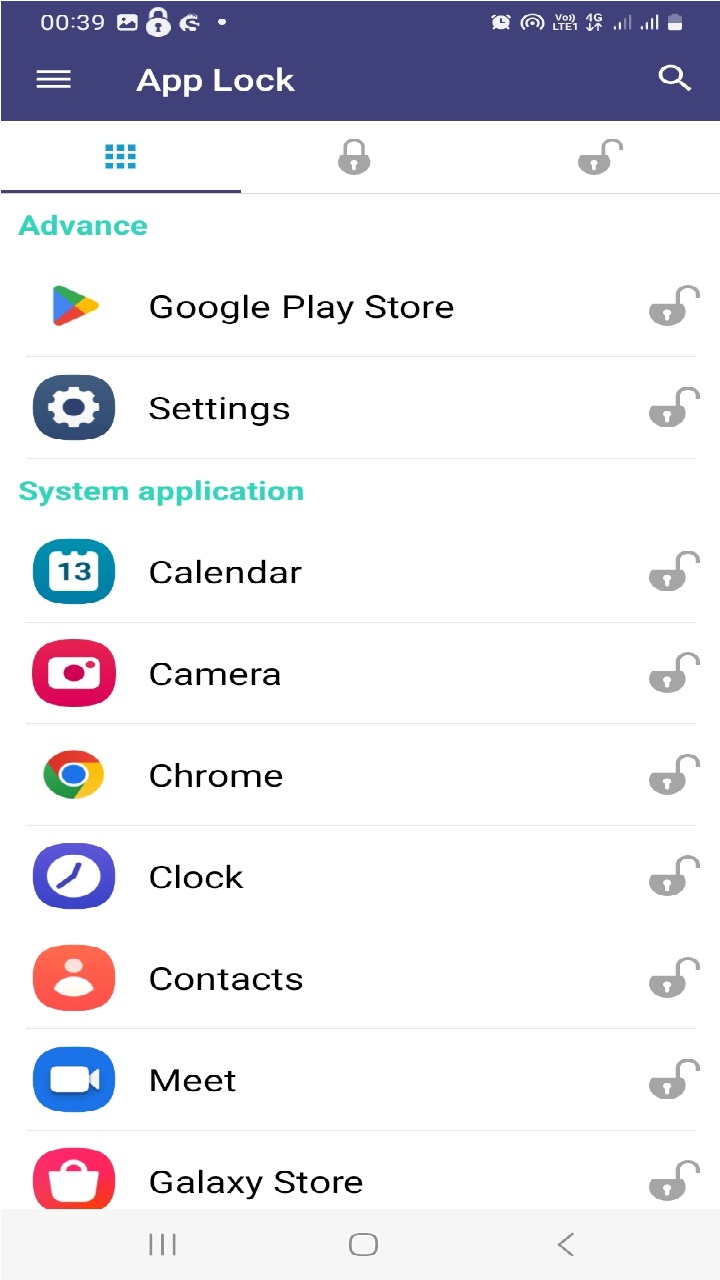Toggle the lock for Google Play Store
This screenshot has height=1280, width=720.
click(672, 306)
